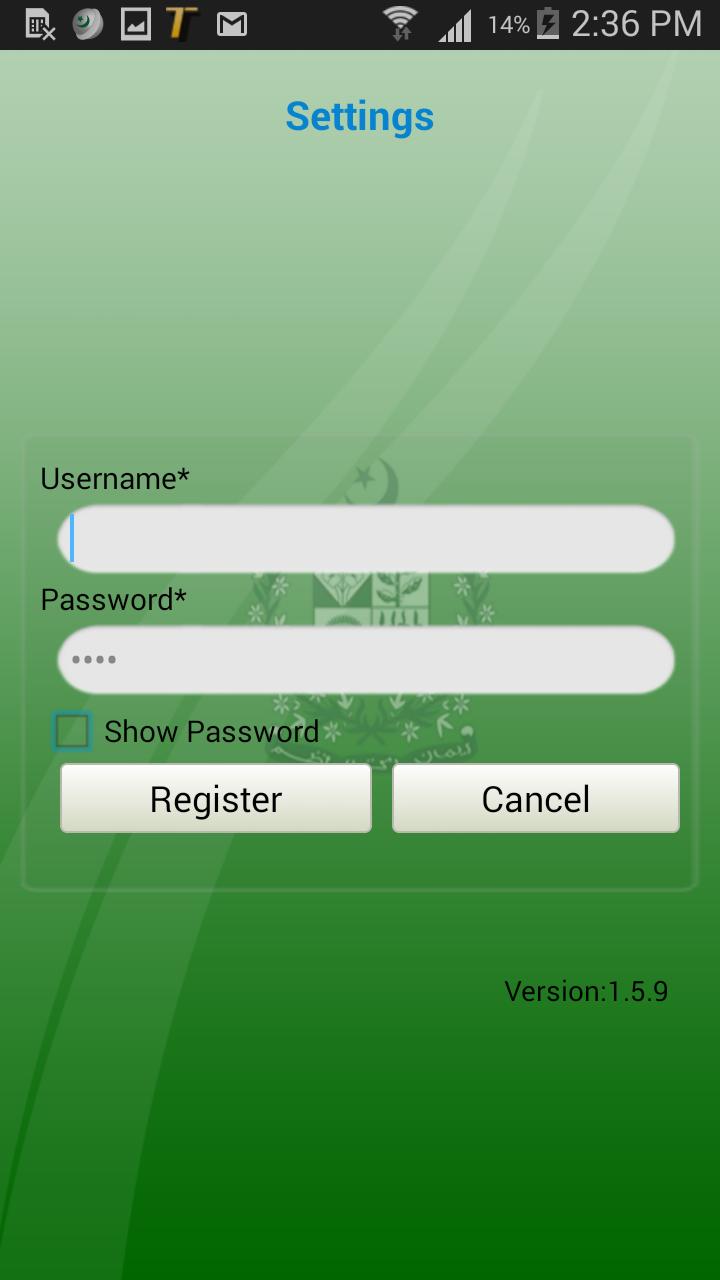
Task: Tap the Password field
Action: [366, 660]
